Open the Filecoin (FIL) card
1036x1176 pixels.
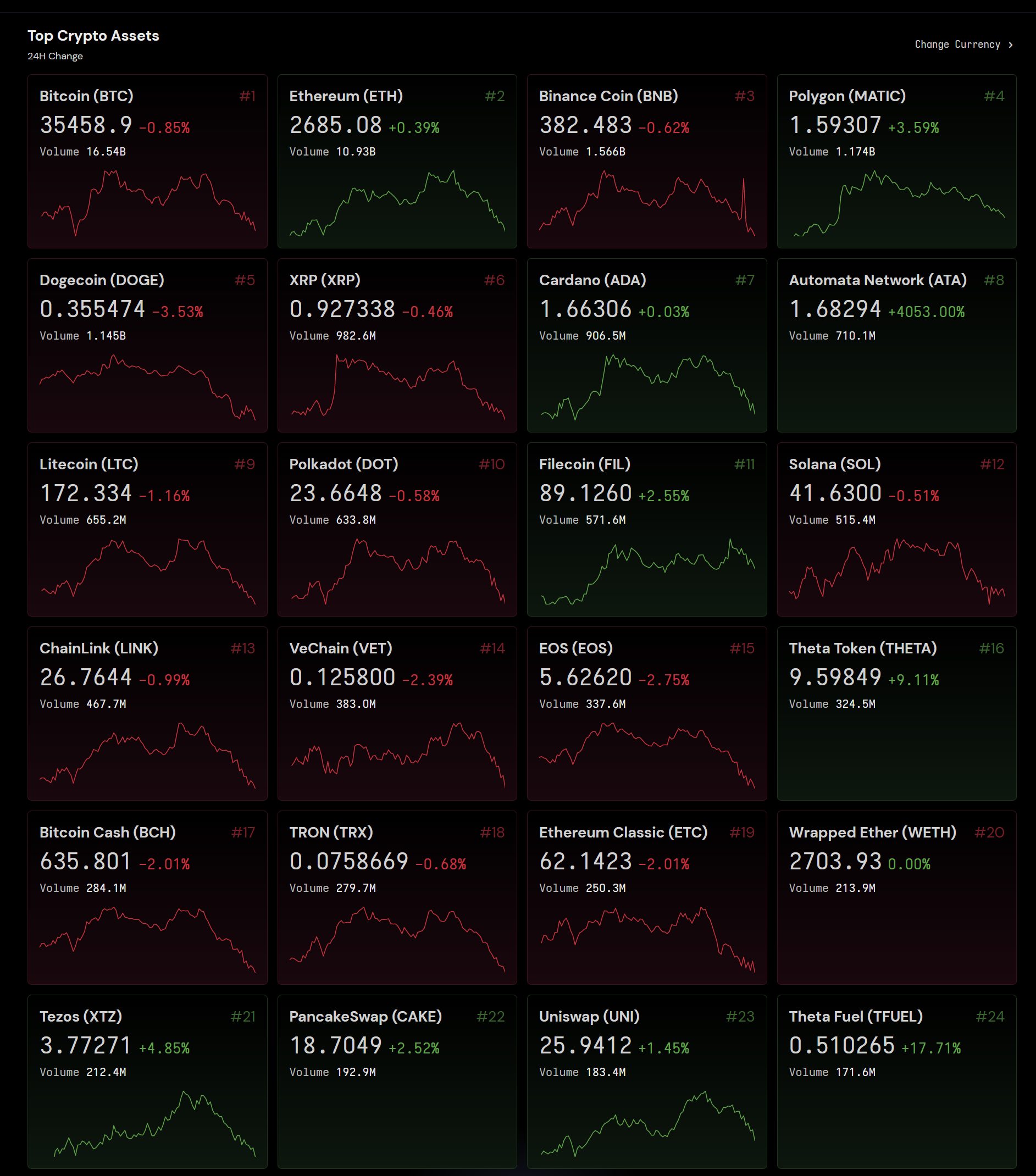647,529
